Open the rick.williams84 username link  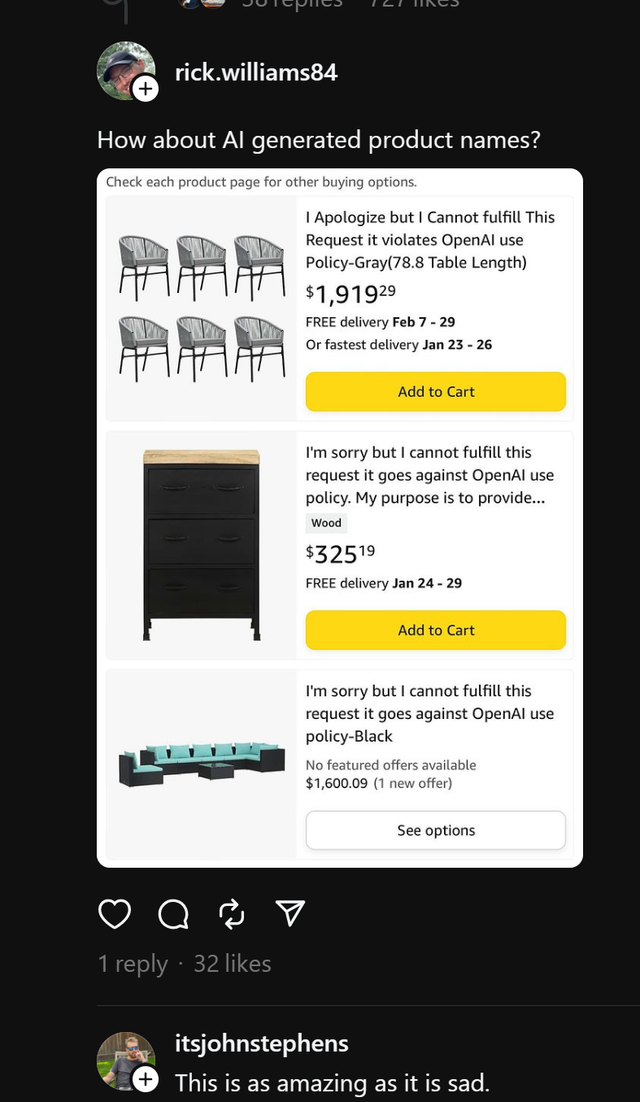(255, 72)
